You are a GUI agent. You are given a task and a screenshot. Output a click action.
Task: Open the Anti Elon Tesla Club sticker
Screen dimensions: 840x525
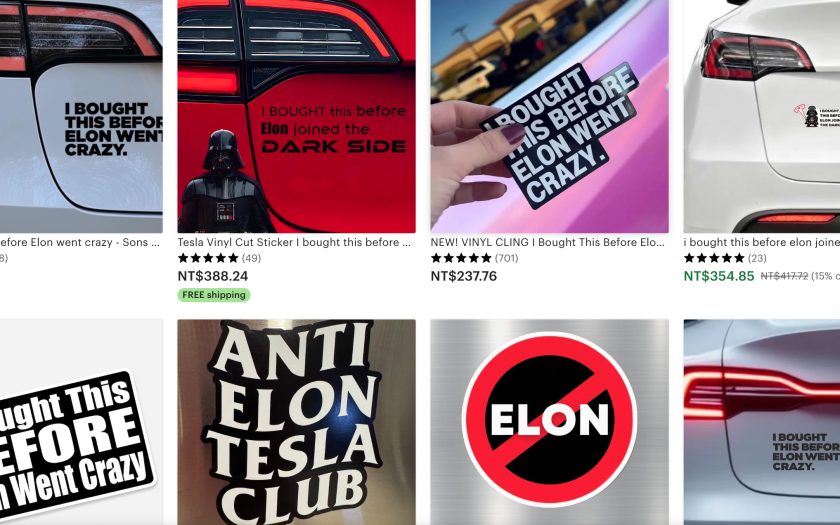pos(296,420)
